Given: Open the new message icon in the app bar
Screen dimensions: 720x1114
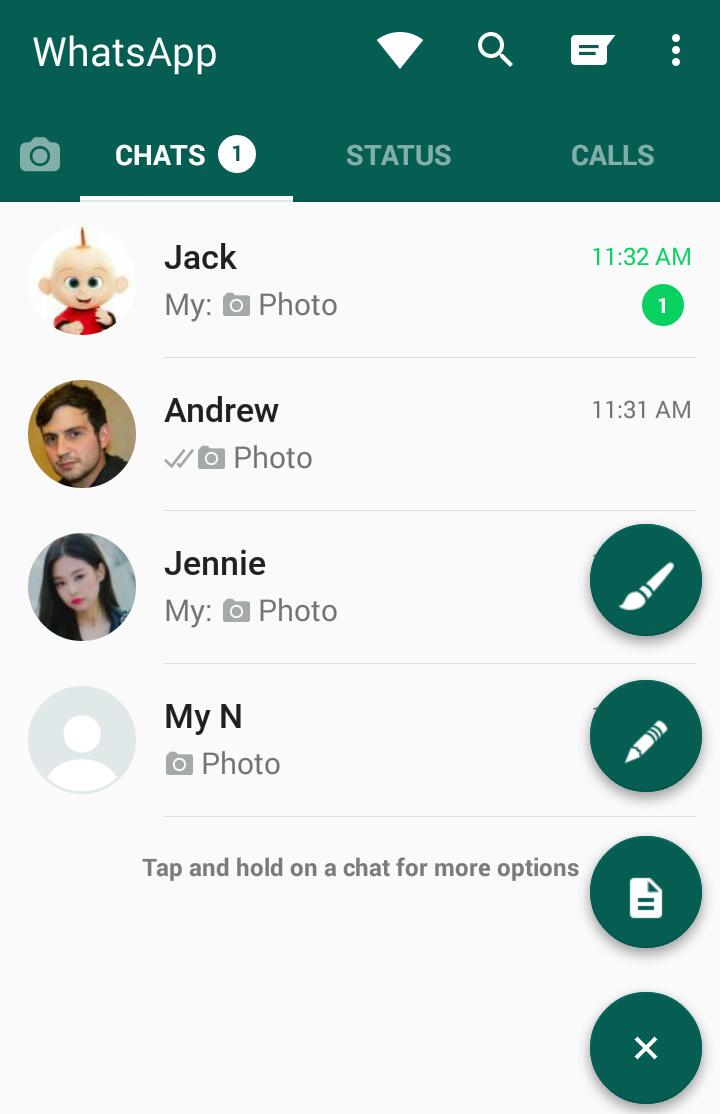Looking at the screenshot, I should coord(591,49).
